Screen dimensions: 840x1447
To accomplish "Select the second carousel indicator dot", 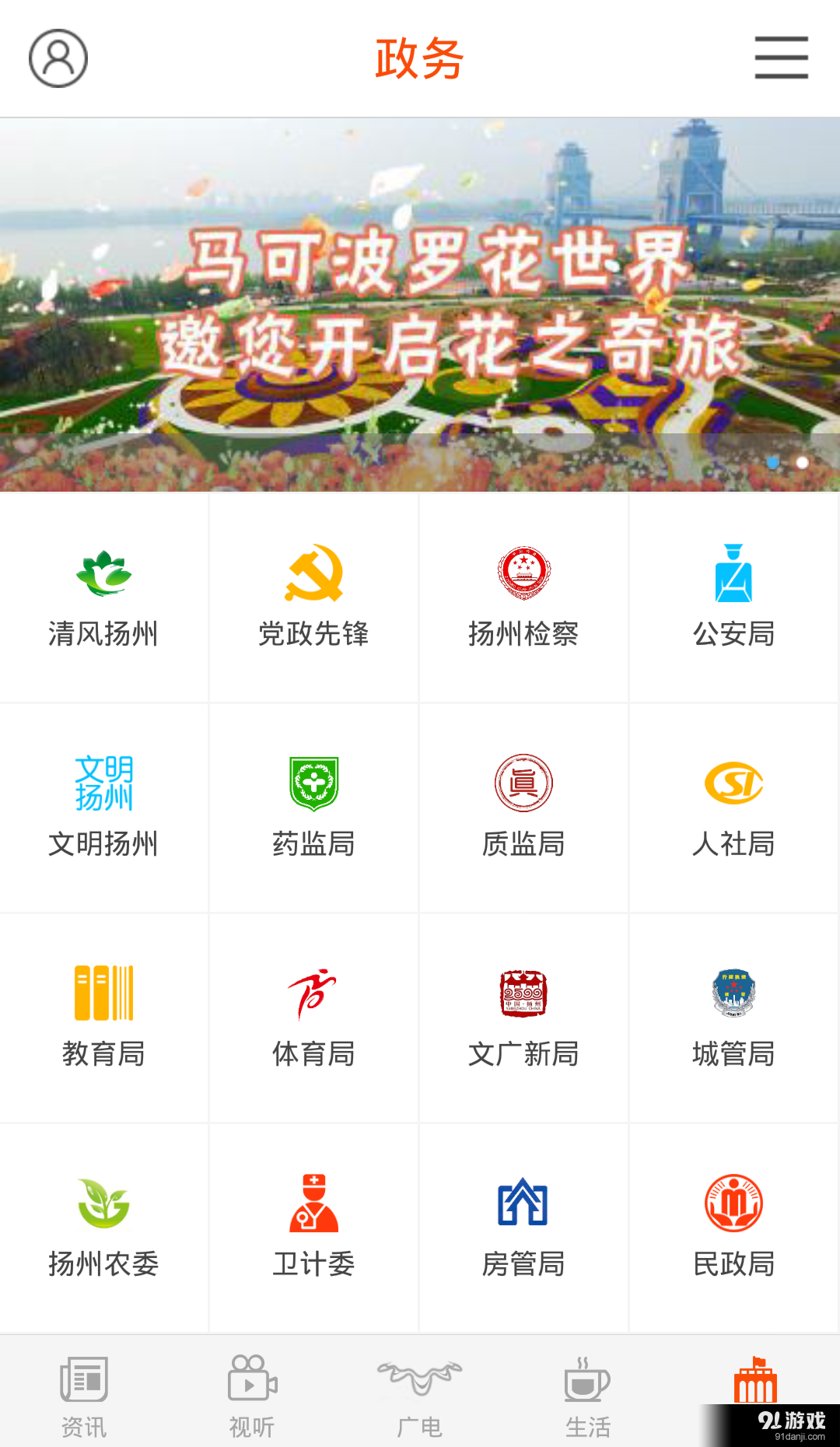I will tap(801, 463).
